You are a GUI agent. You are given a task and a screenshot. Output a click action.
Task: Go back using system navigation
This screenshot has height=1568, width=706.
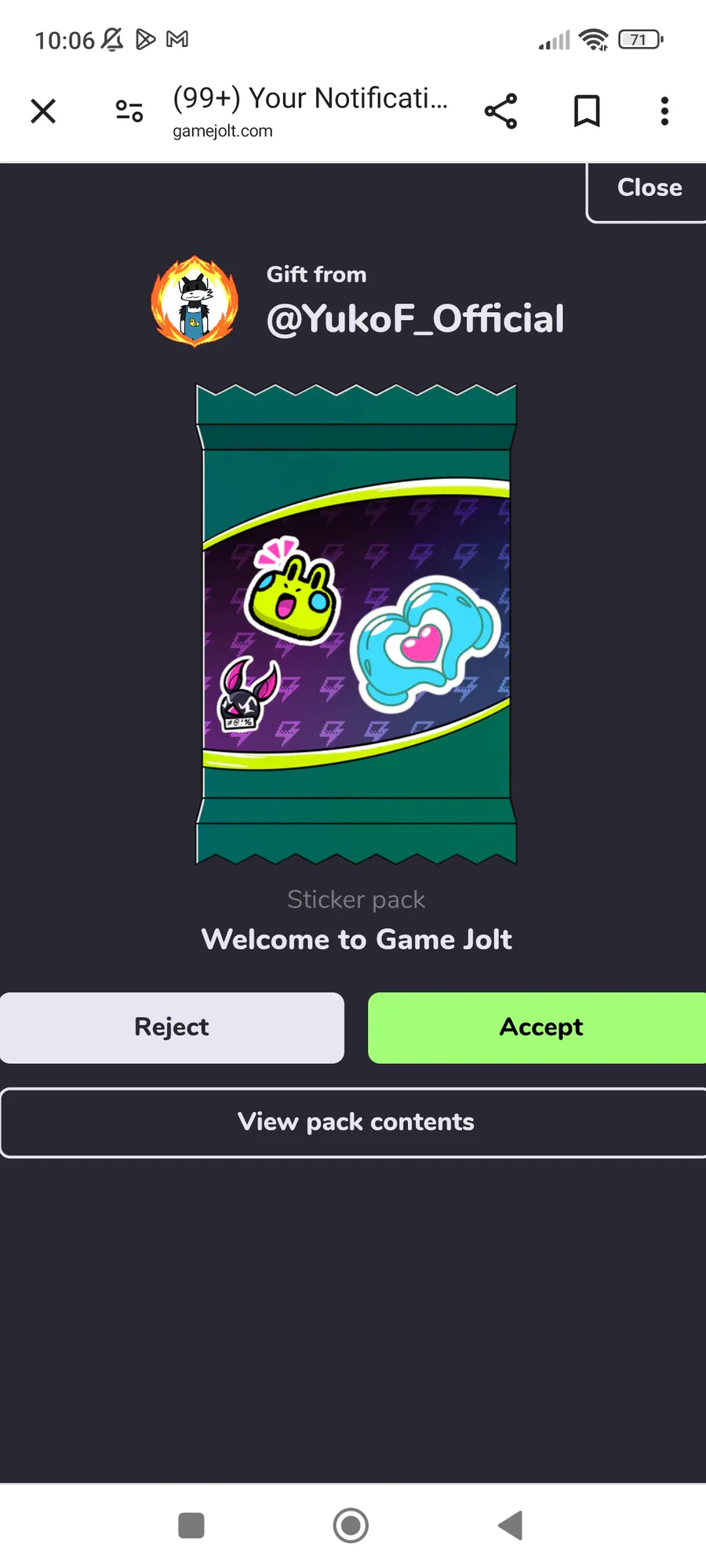511,1526
